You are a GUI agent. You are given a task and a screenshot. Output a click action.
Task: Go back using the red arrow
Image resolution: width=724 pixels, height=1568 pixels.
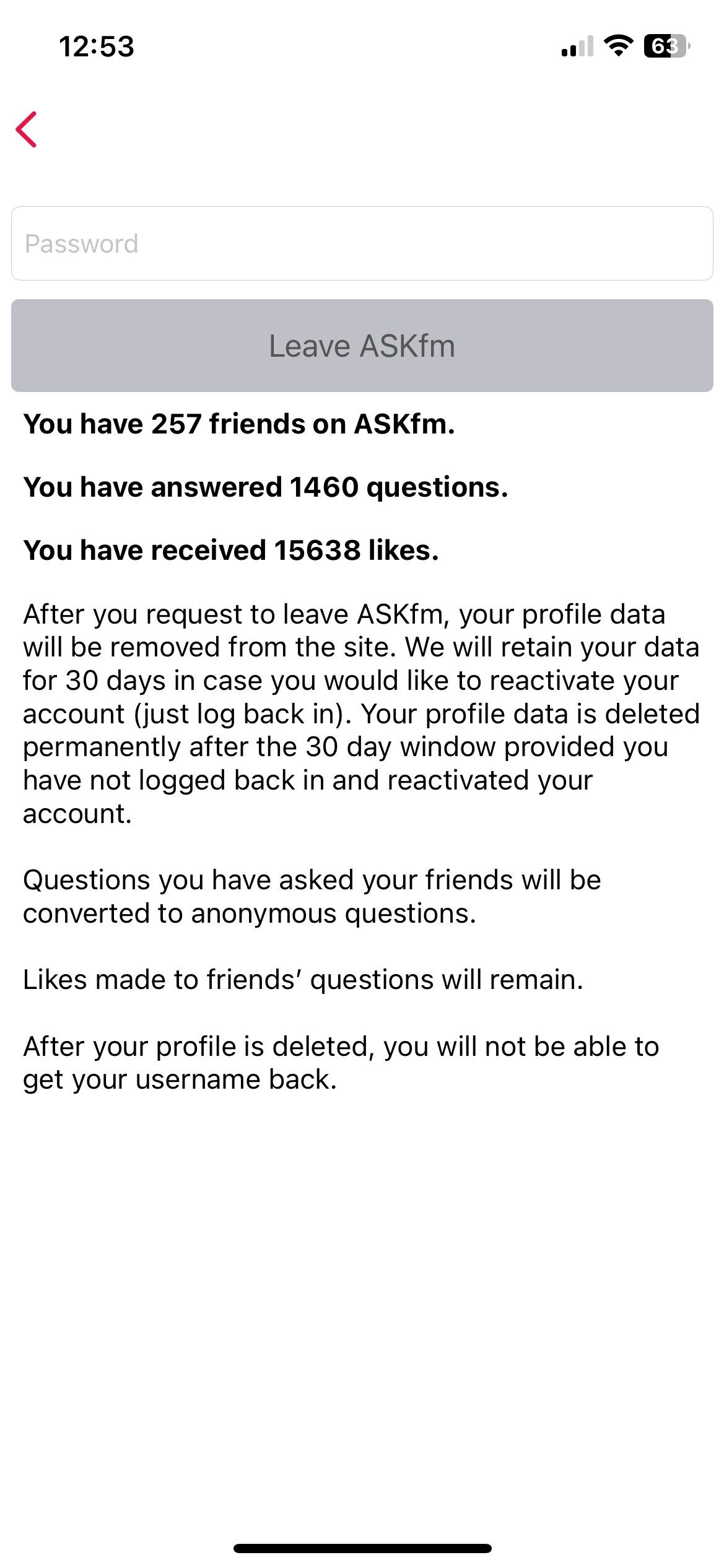click(x=27, y=129)
